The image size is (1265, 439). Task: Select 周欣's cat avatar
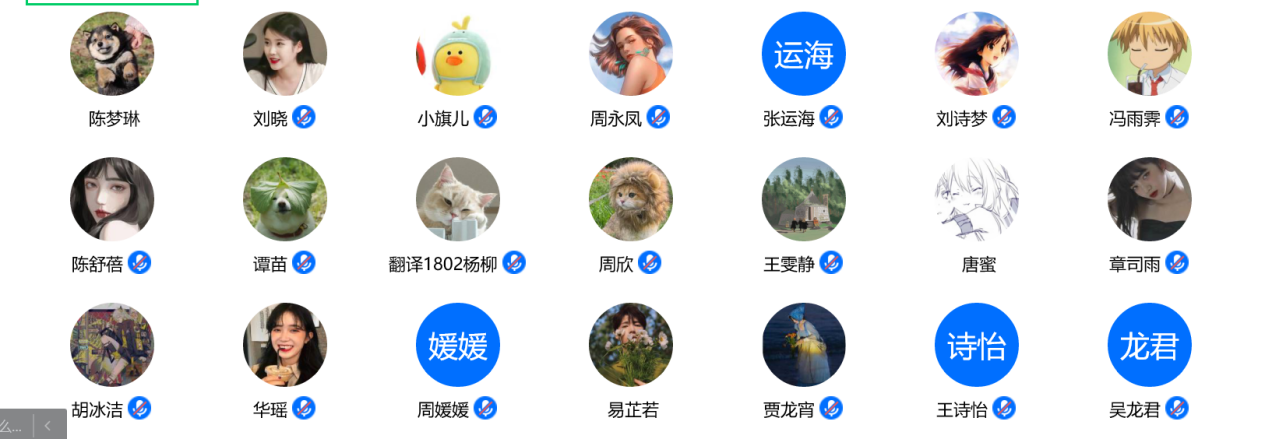pyautogui.click(x=631, y=199)
